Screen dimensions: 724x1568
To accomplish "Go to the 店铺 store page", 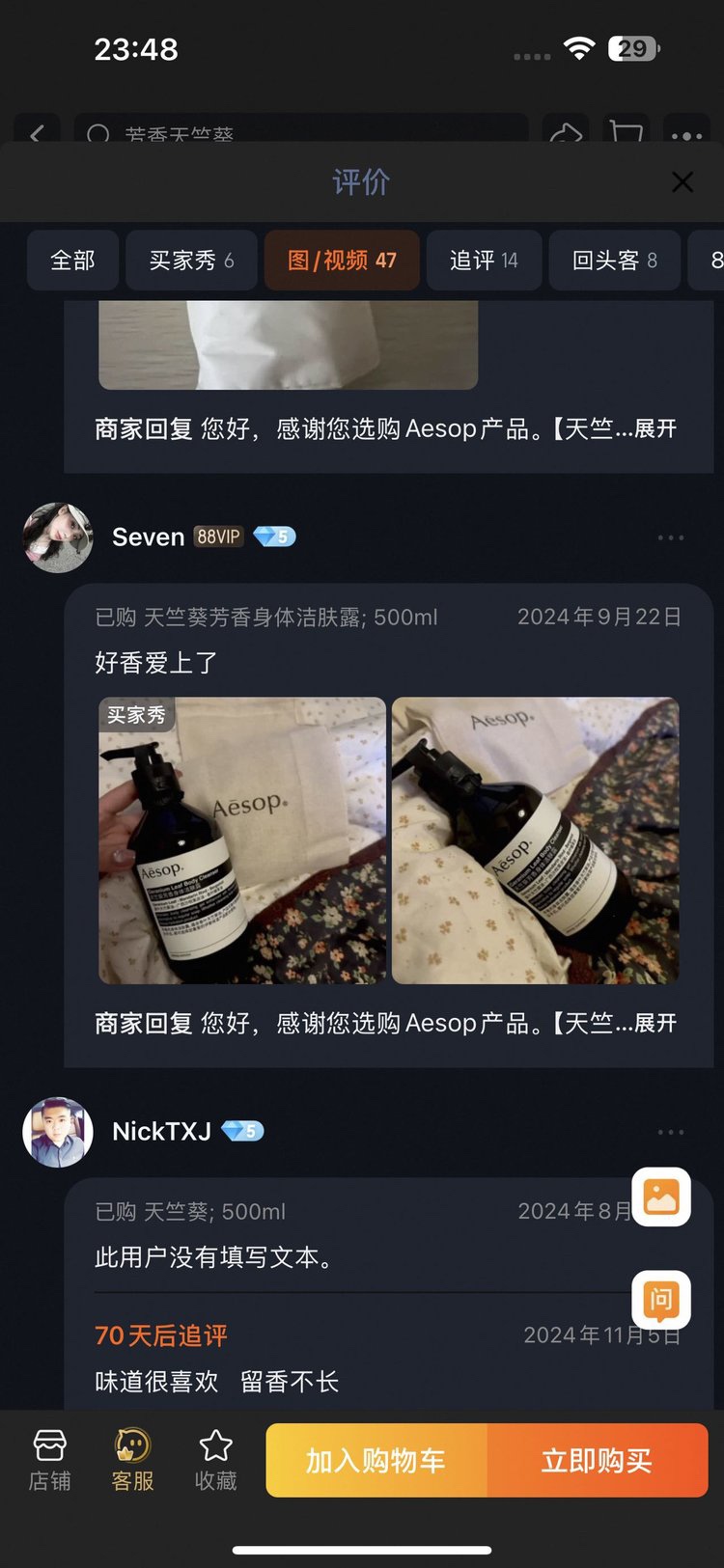I will 49,1460.
